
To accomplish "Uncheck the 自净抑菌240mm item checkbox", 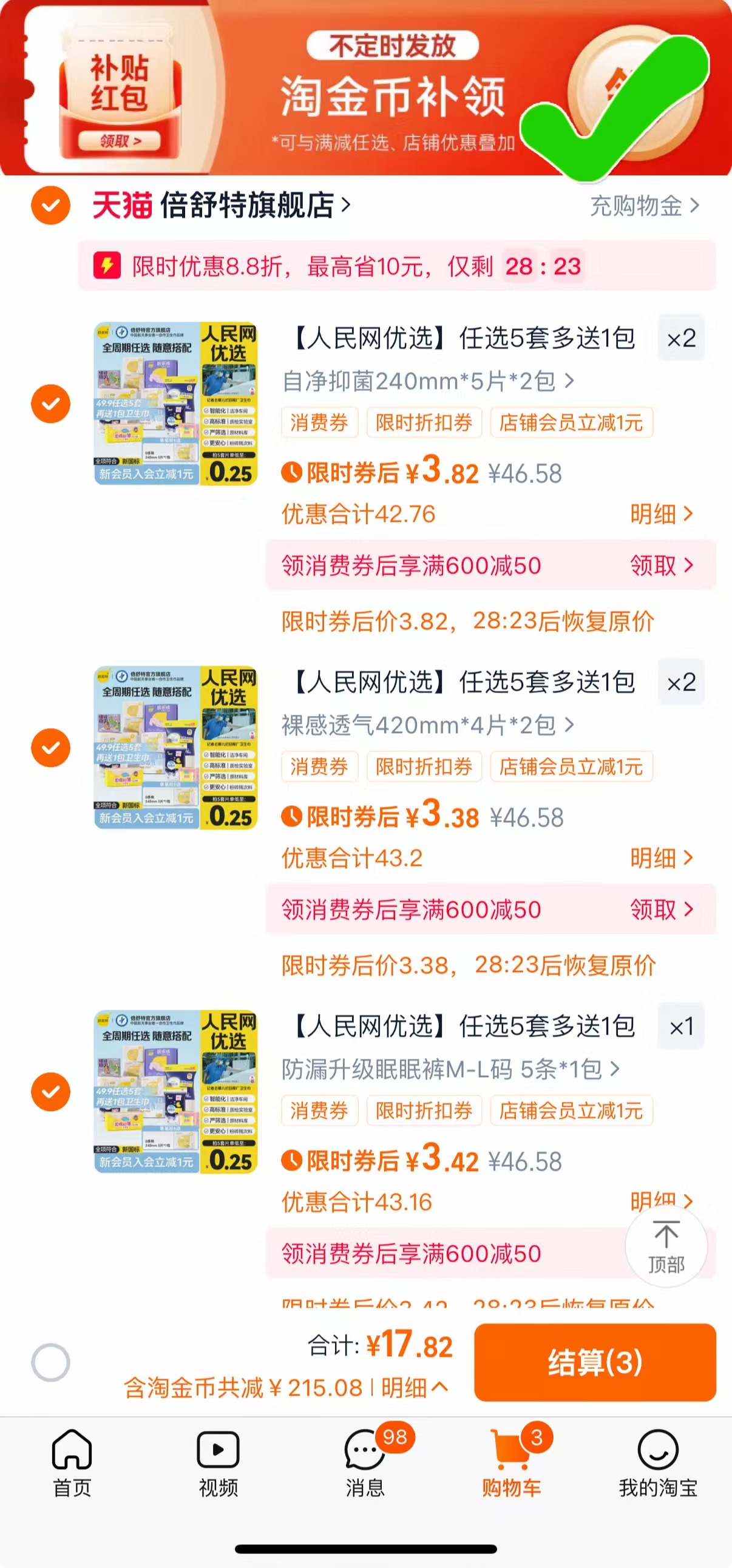I will click(51, 404).
